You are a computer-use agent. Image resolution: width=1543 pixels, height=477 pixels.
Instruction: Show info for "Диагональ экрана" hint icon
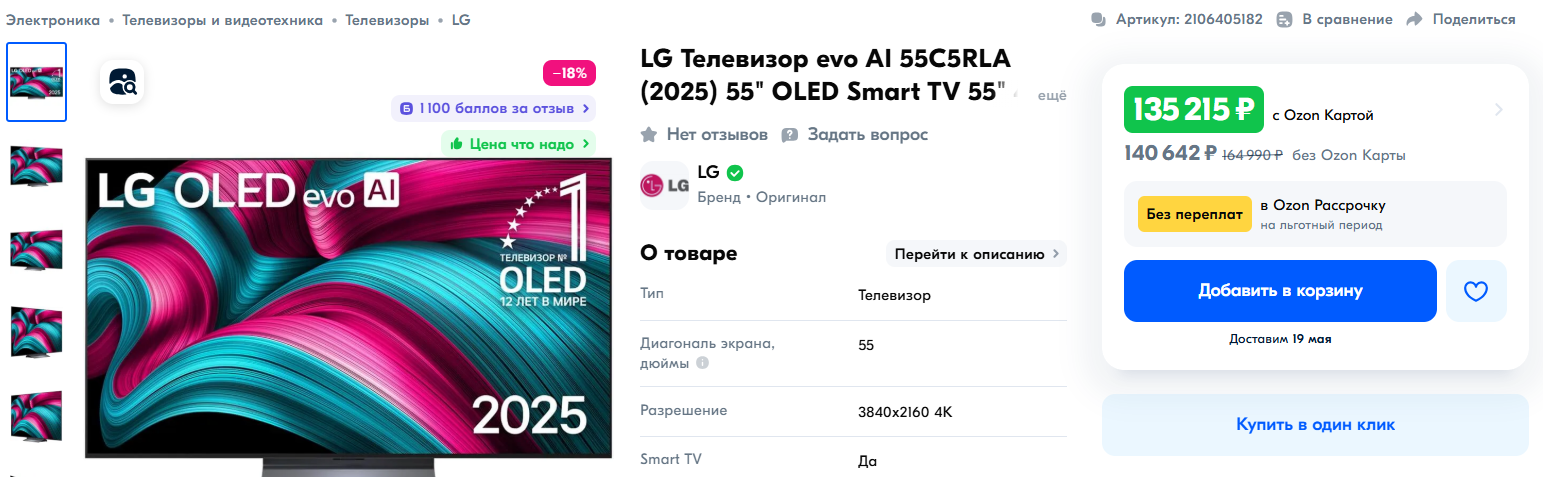click(x=702, y=363)
